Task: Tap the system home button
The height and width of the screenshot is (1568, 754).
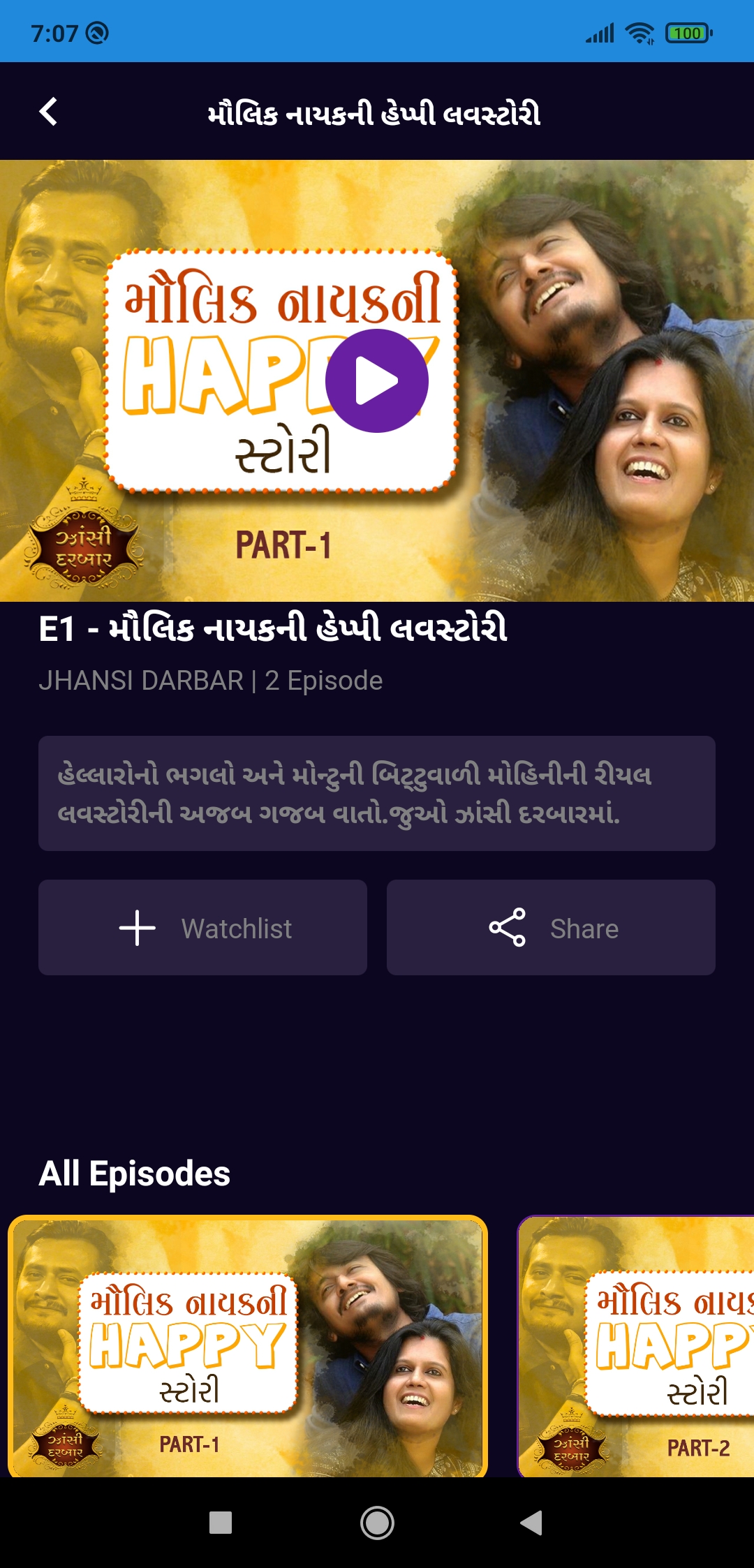Action: pyautogui.click(x=377, y=1523)
